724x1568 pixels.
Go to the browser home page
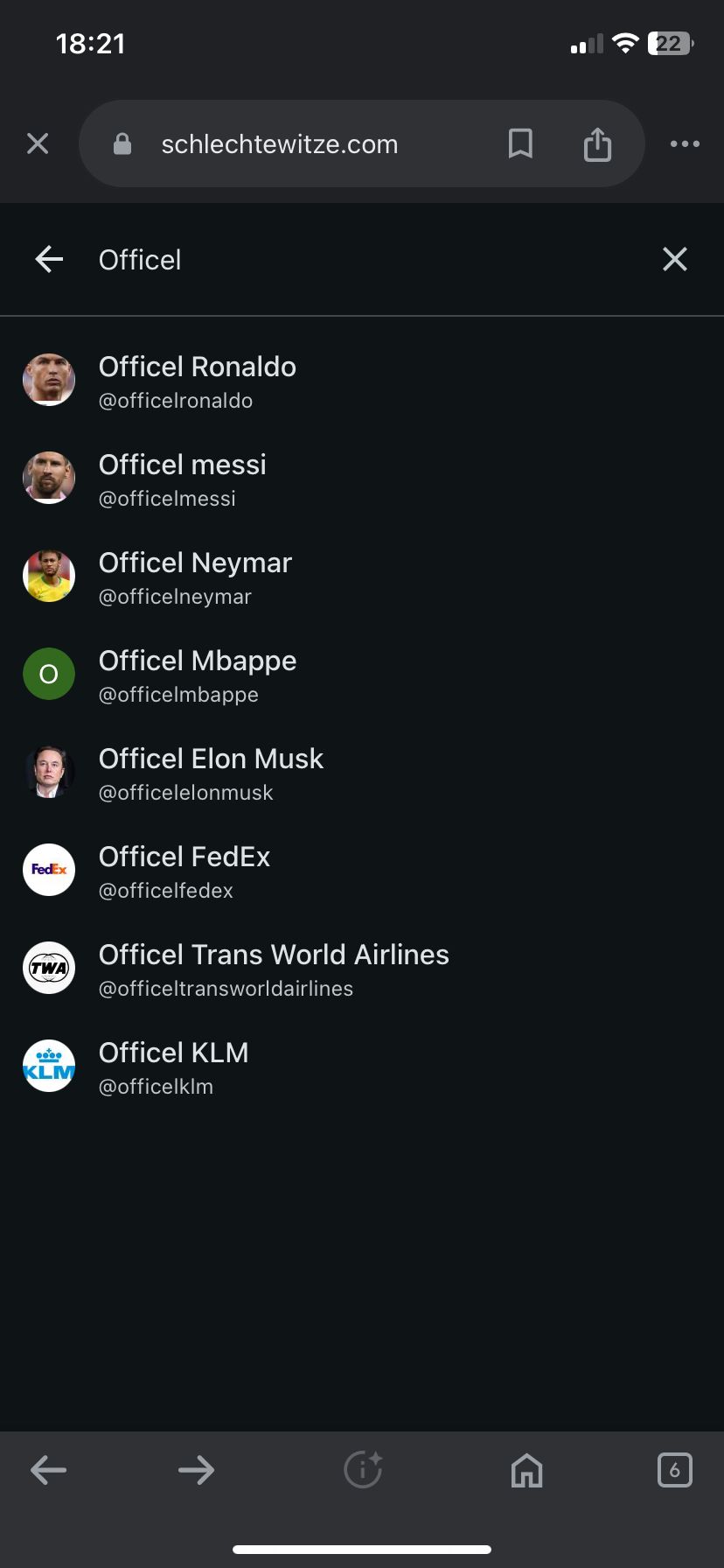[526, 1470]
